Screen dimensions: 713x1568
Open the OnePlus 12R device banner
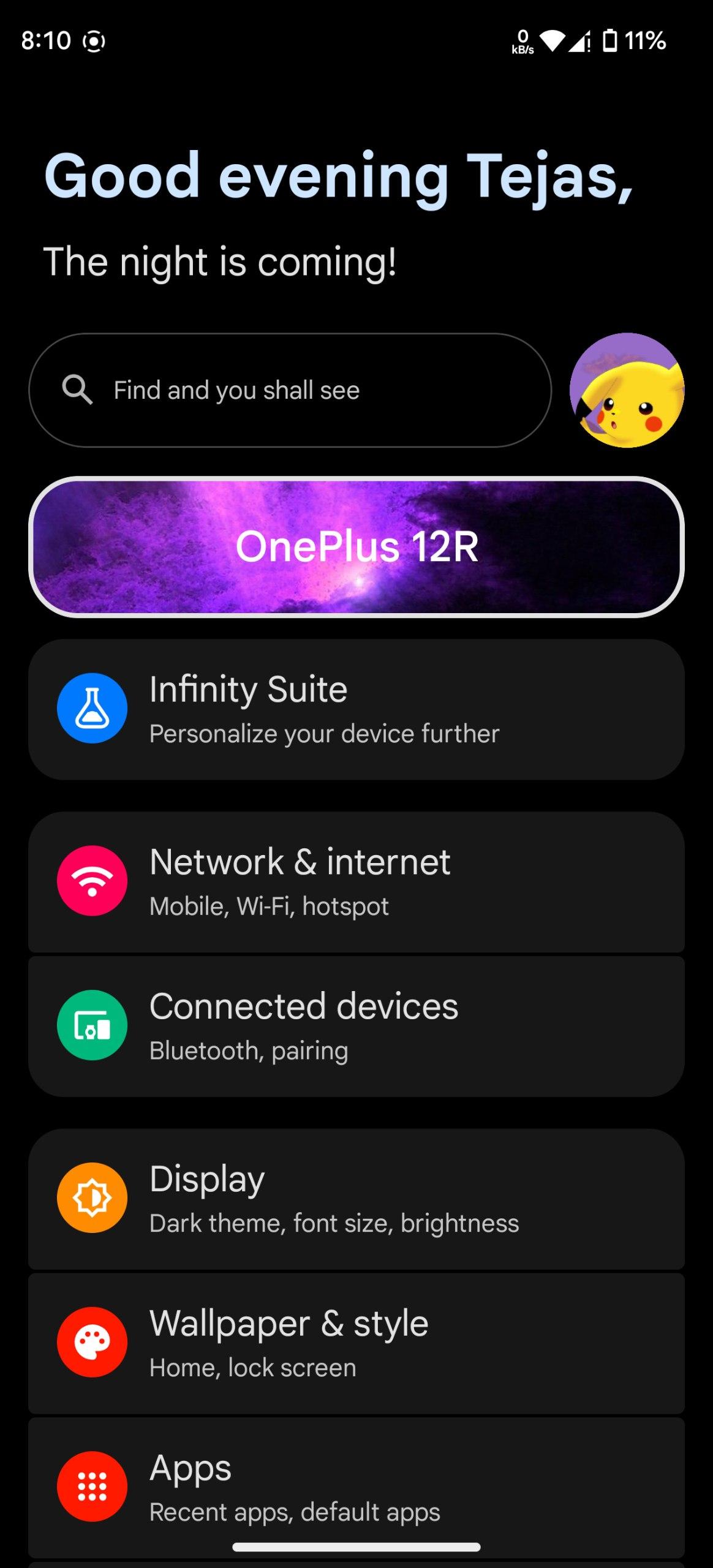click(x=356, y=546)
